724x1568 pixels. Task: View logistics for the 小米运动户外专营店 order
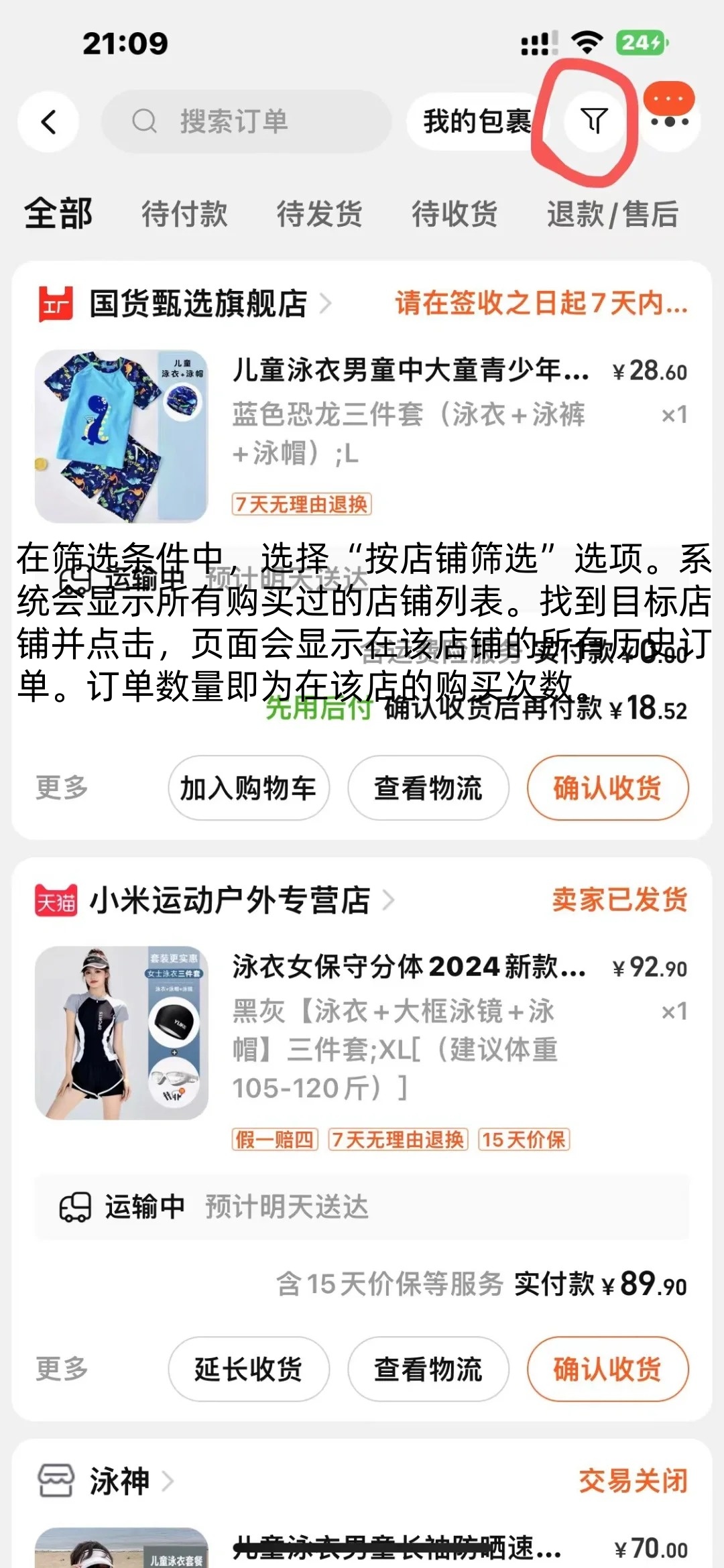pyautogui.click(x=428, y=1370)
